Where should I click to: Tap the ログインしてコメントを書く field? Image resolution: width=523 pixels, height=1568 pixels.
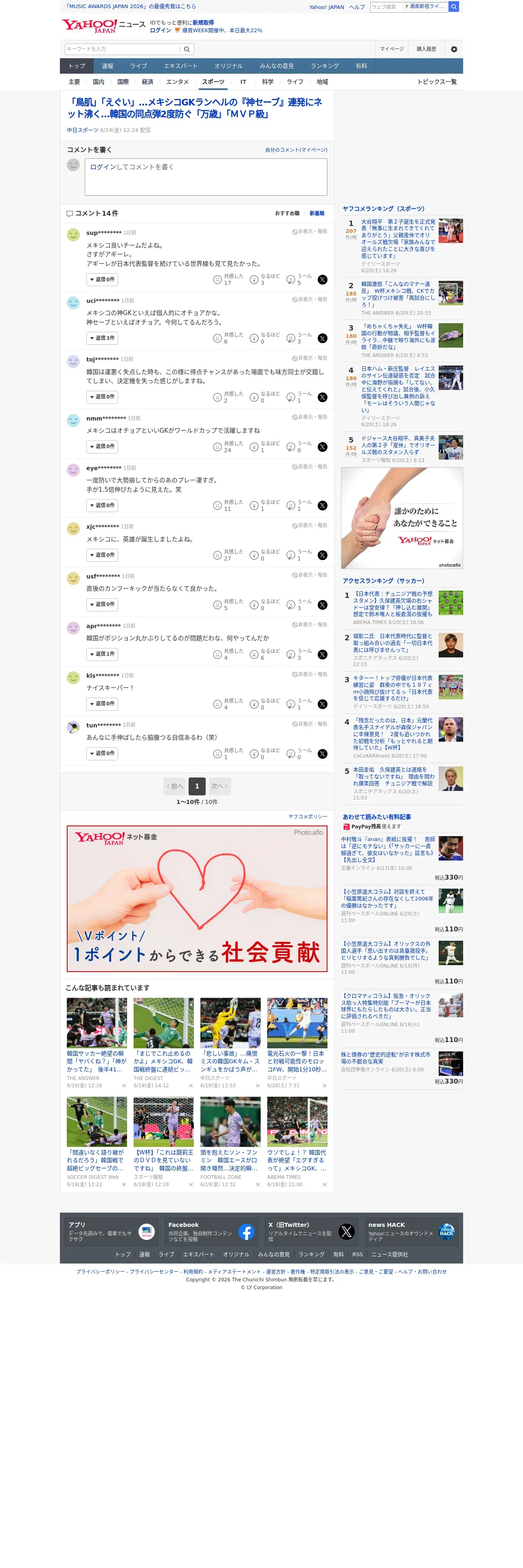(206, 177)
